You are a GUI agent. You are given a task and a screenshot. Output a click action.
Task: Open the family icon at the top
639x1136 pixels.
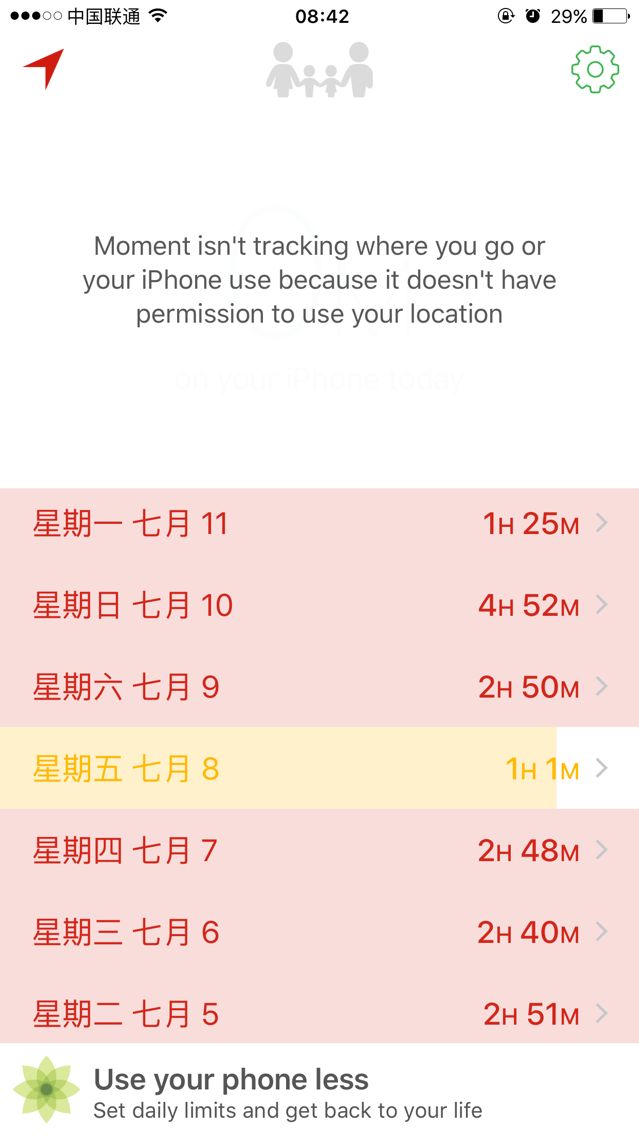click(x=320, y=70)
